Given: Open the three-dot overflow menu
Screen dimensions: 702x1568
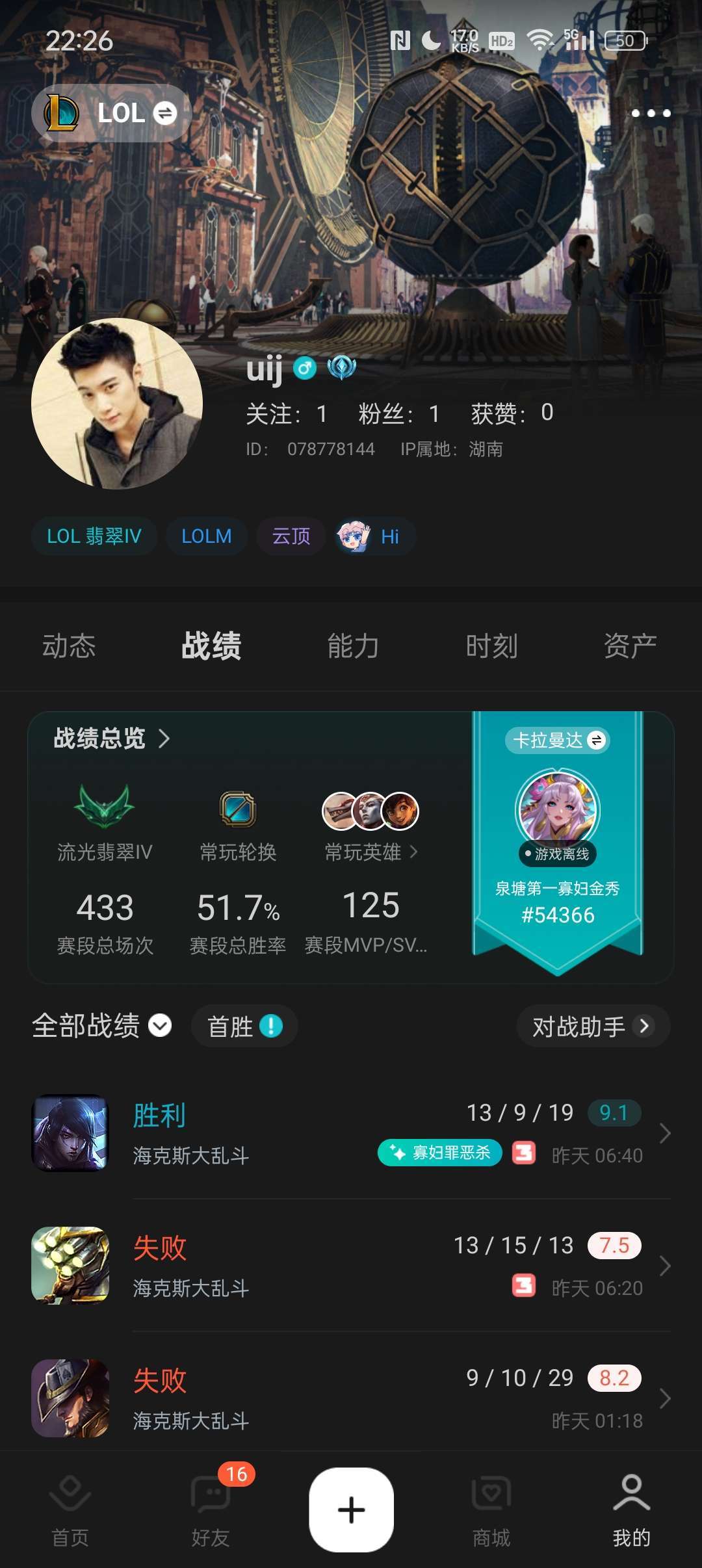Looking at the screenshot, I should click(x=651, y=113).
